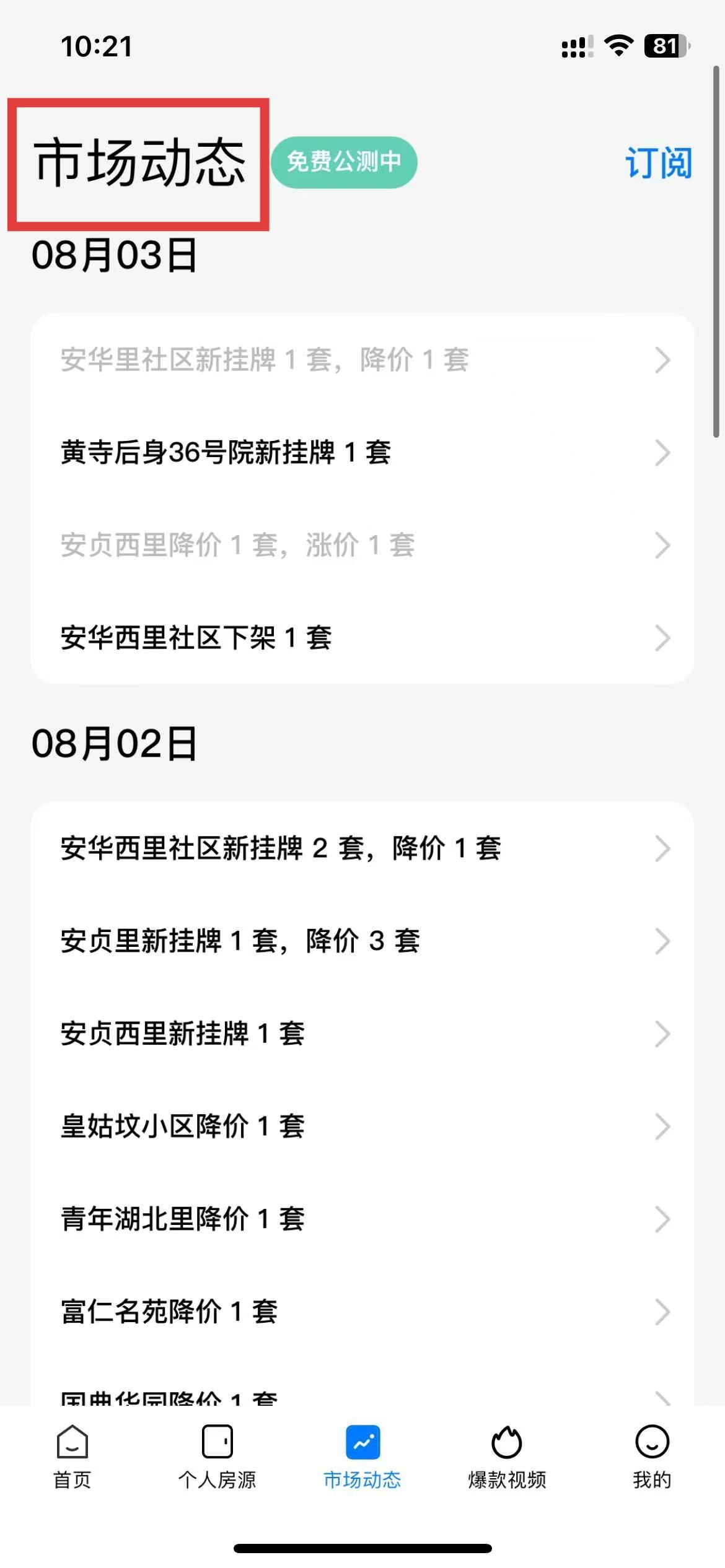Switch to the 个人房源 tab
Screen dimensions: 725x1568
click(217, 1457)
